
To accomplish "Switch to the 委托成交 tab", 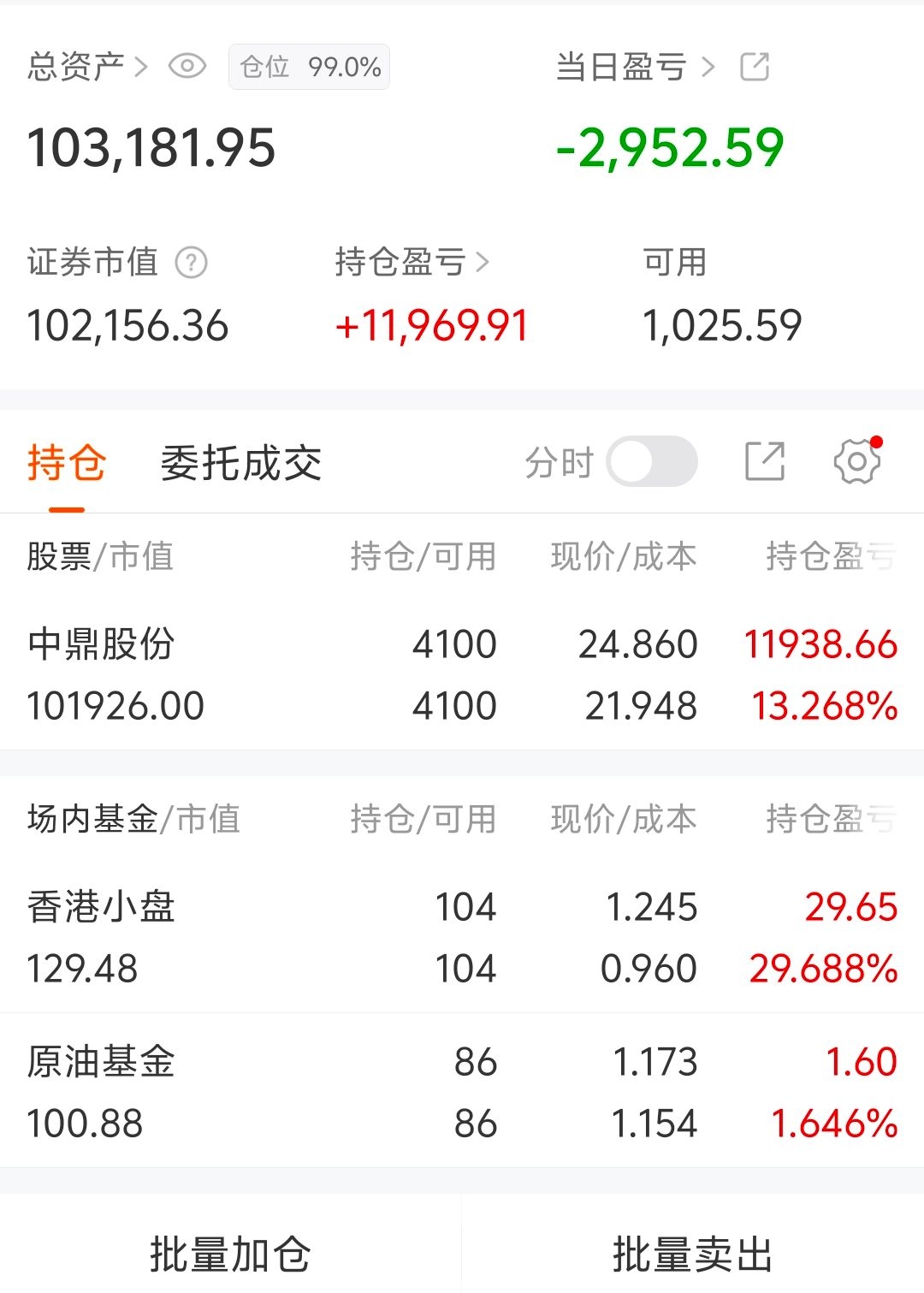I will coord(241,464).
